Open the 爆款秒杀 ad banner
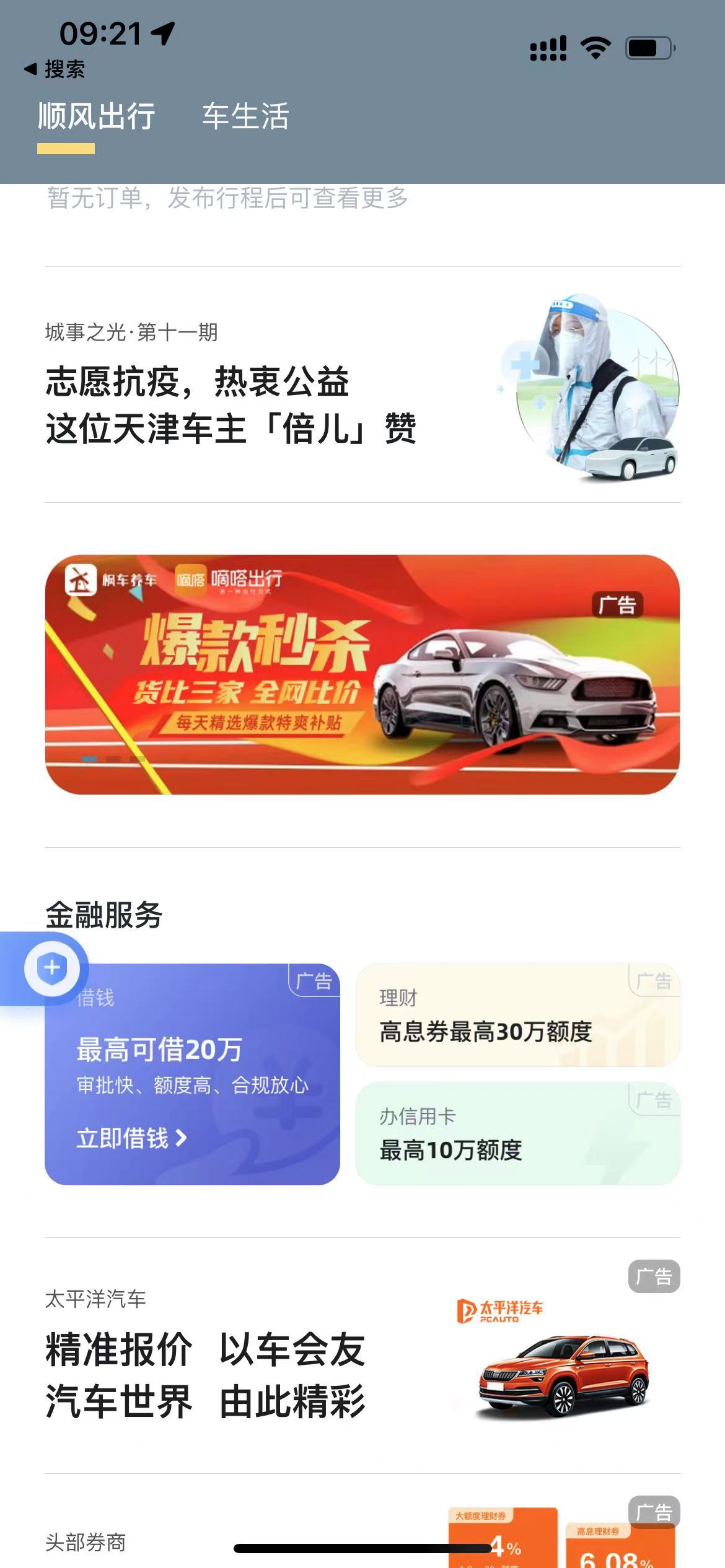 tap(362, 674)
